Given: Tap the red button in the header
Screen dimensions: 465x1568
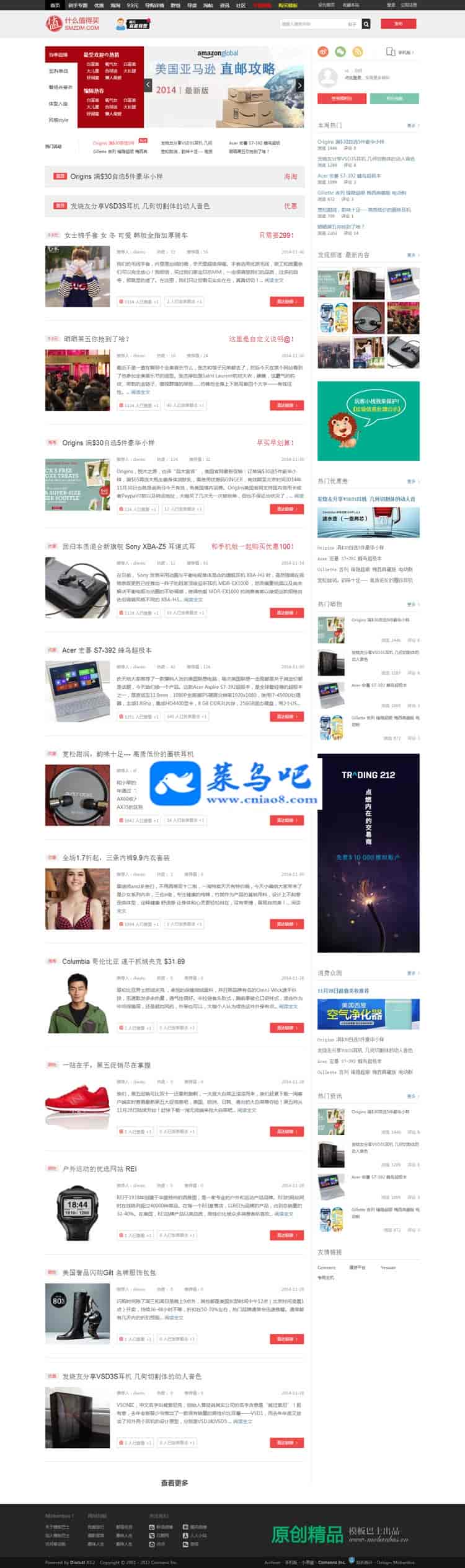Looking at the screenshot, I should 397,24.
